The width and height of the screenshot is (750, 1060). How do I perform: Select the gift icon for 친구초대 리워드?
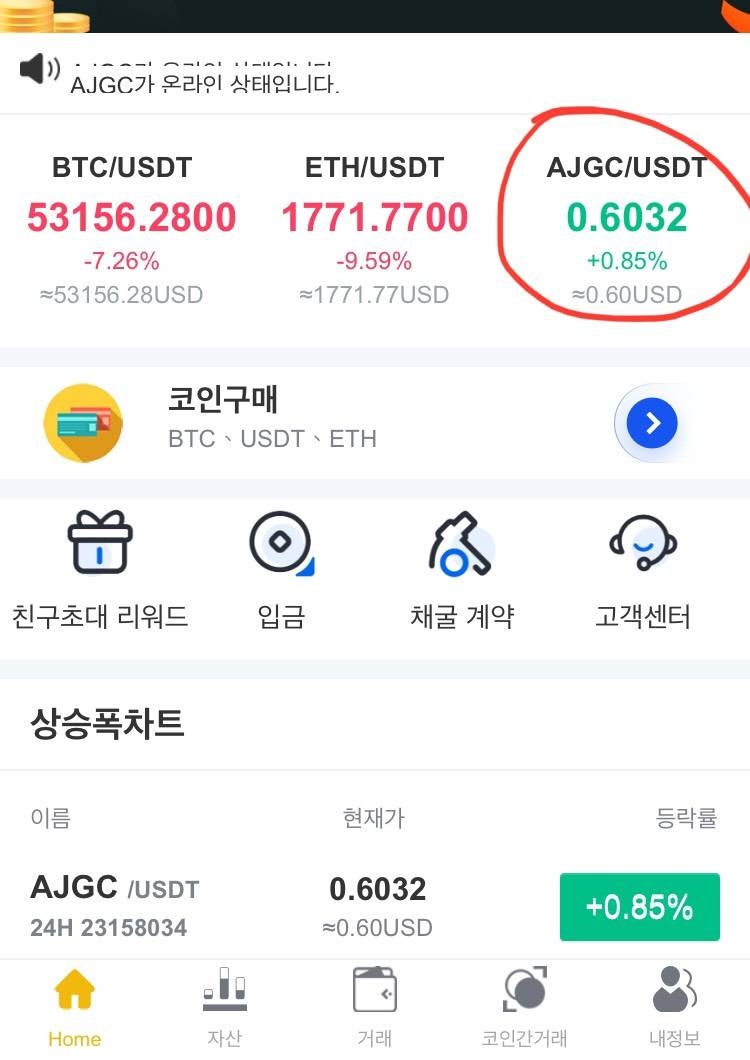coord(100,542)
